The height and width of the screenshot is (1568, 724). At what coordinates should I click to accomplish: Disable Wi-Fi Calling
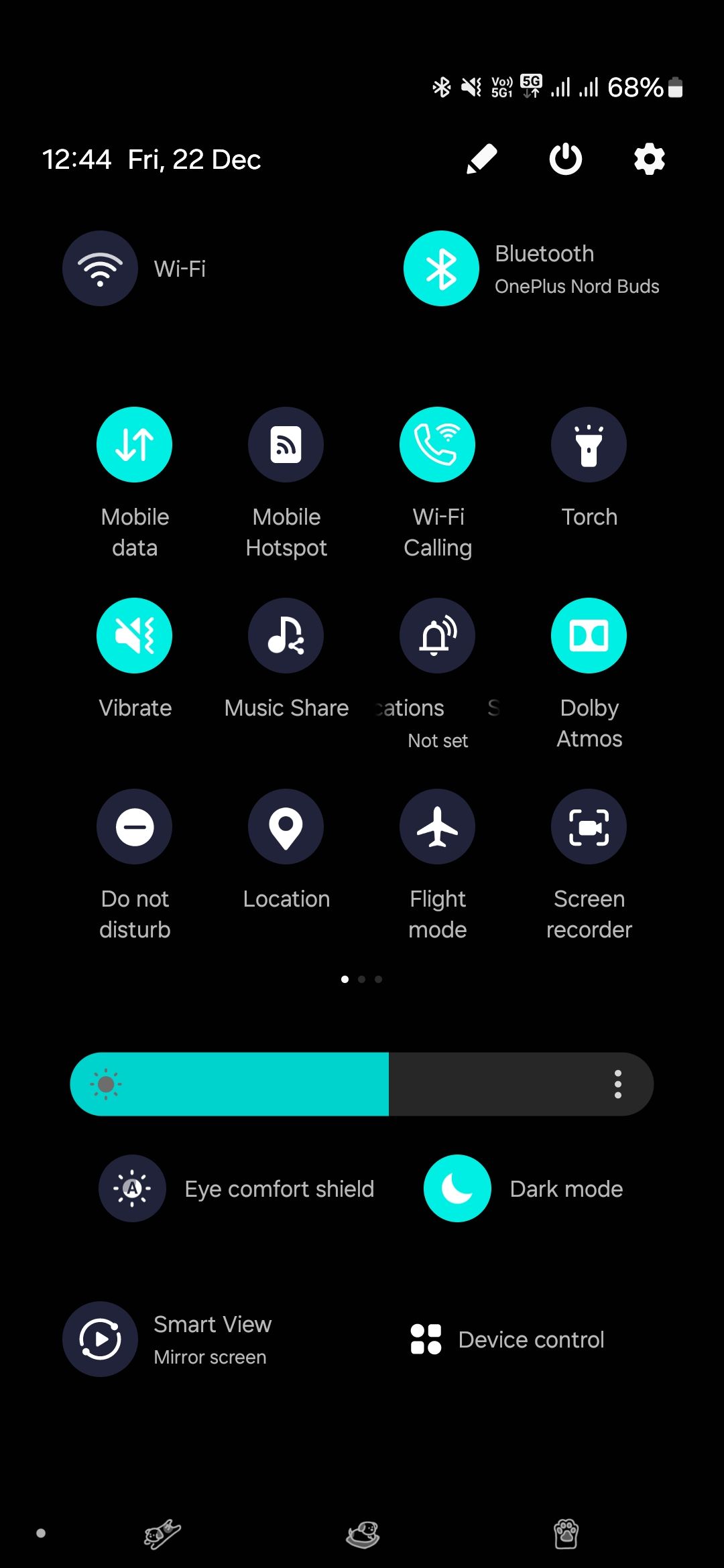coord(437,444)
